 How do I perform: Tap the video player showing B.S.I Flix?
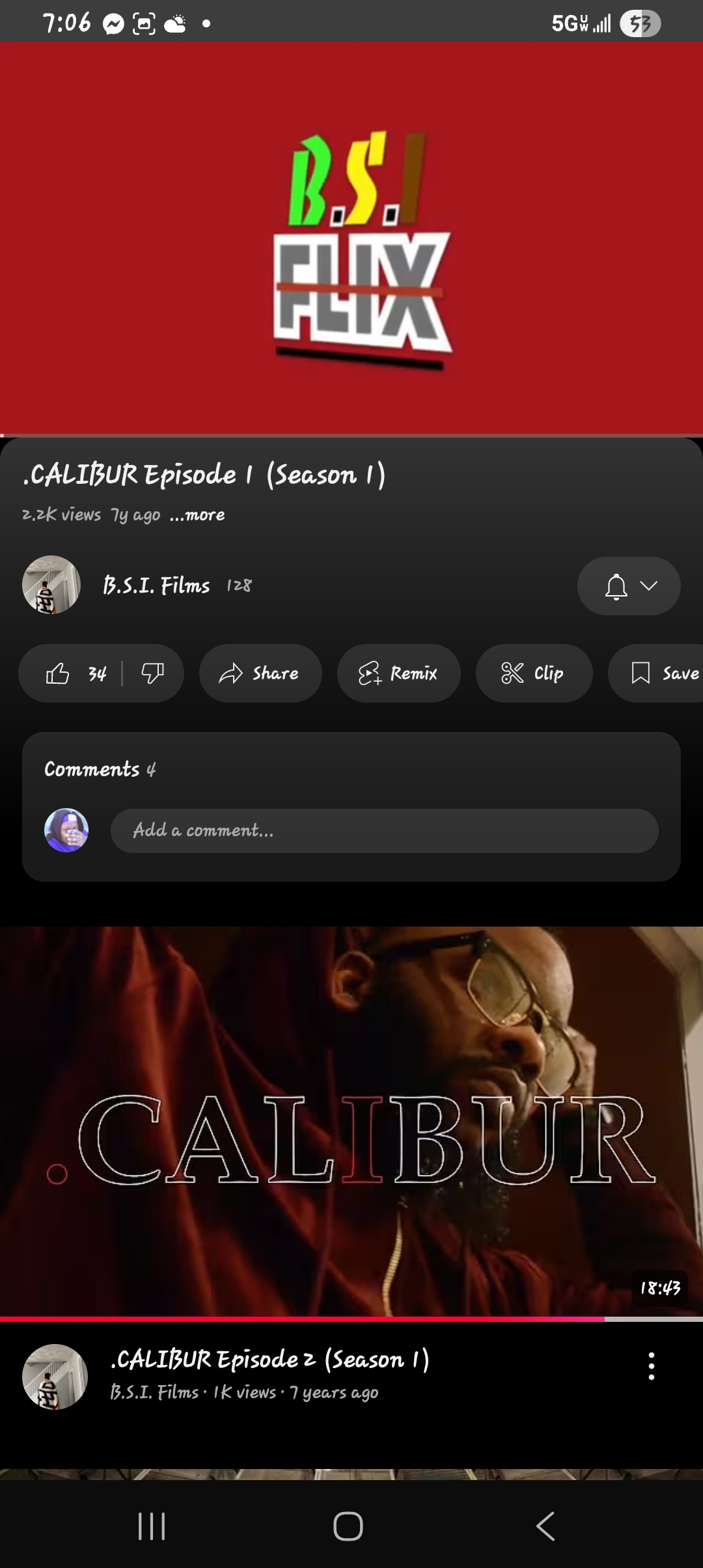(351, 238)
